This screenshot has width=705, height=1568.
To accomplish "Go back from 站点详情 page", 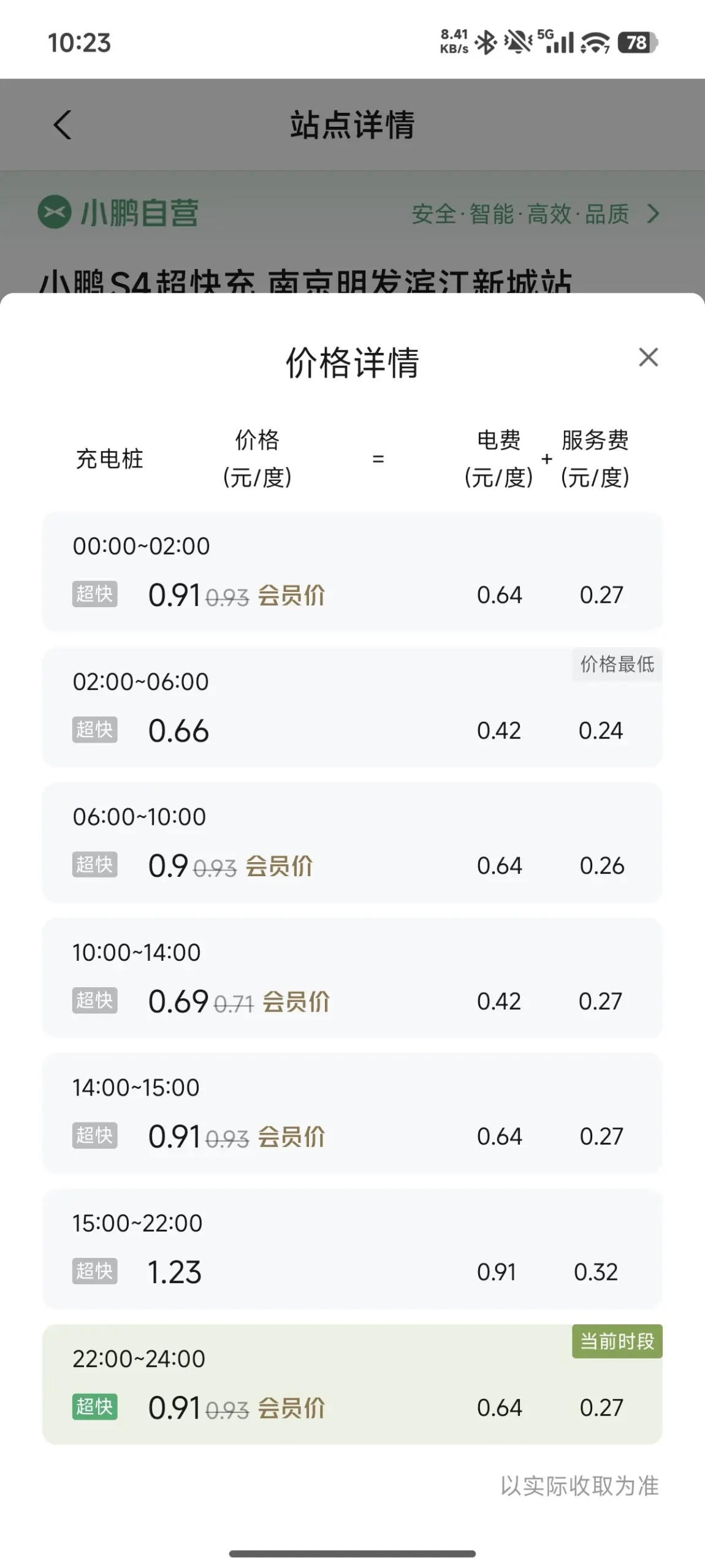I will point(63,125).
